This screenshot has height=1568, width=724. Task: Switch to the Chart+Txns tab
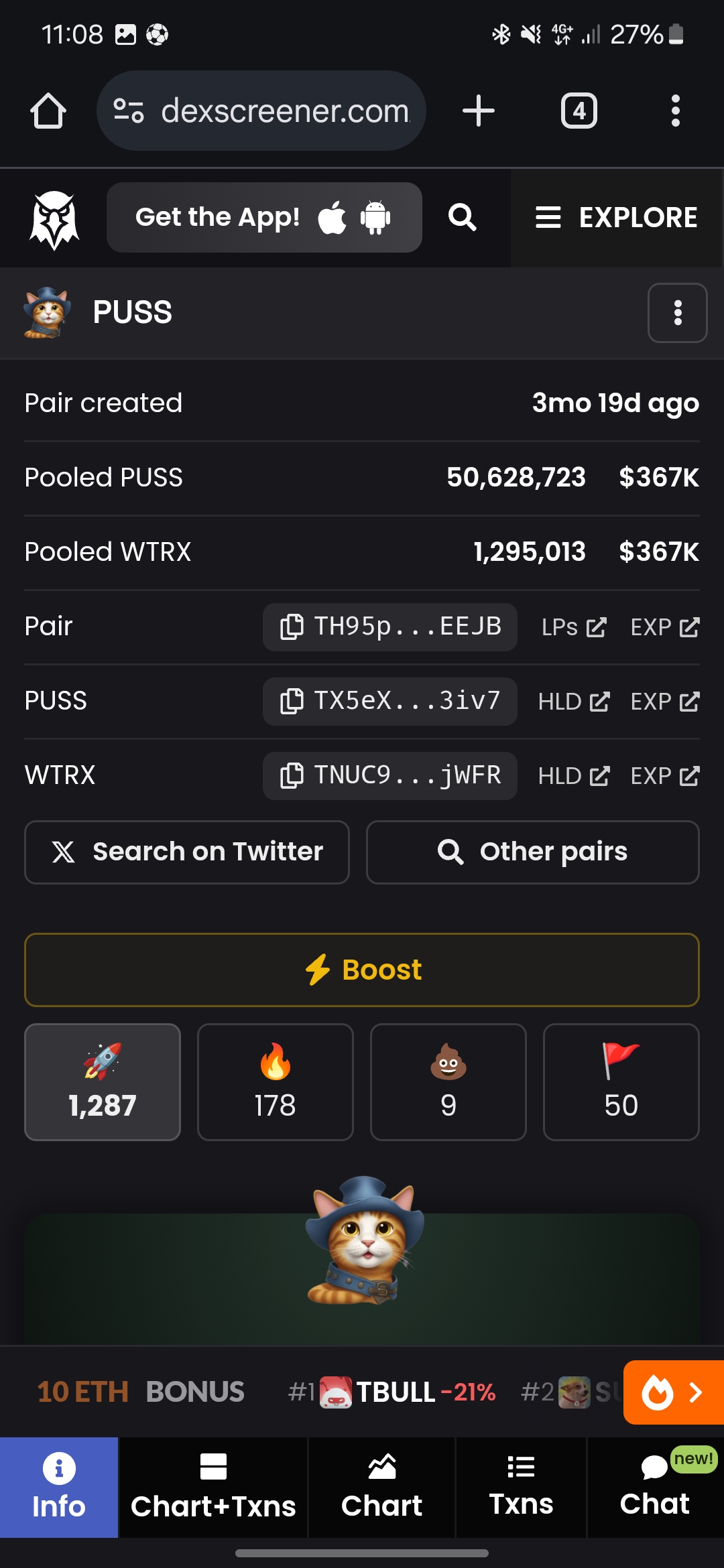pos(213,1488)
